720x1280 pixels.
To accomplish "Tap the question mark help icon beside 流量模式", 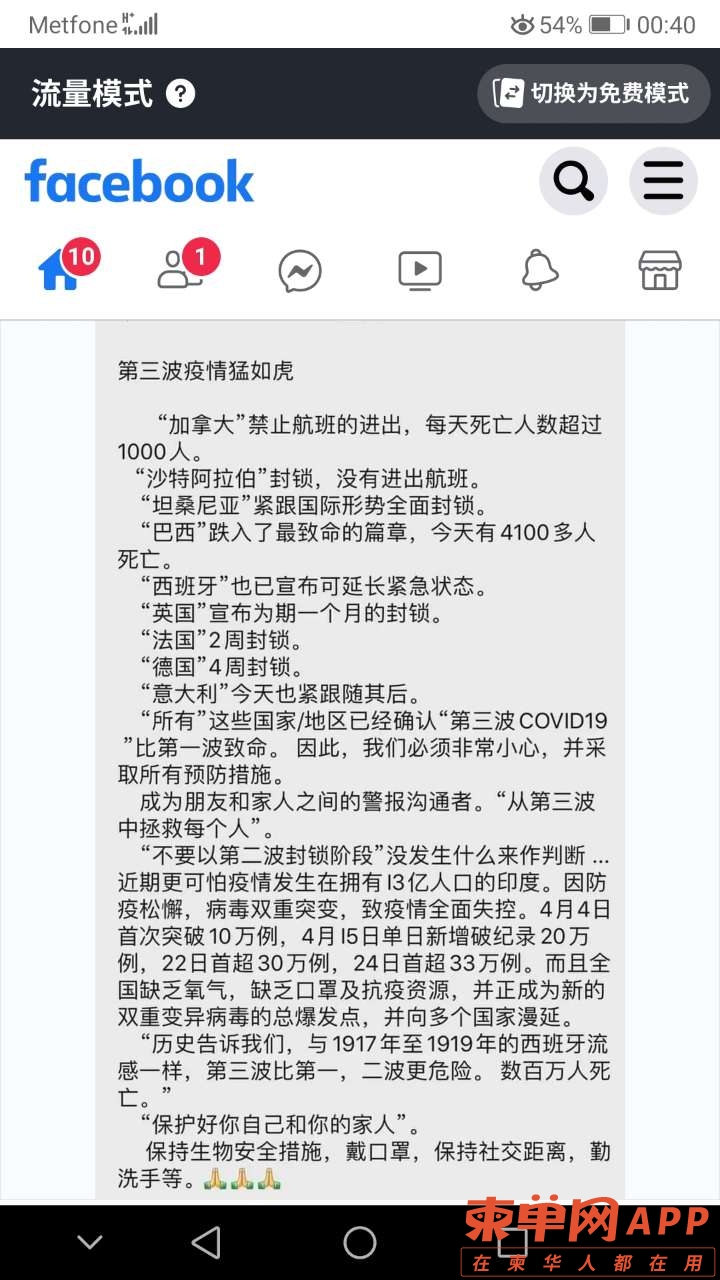I will [180, 94].
